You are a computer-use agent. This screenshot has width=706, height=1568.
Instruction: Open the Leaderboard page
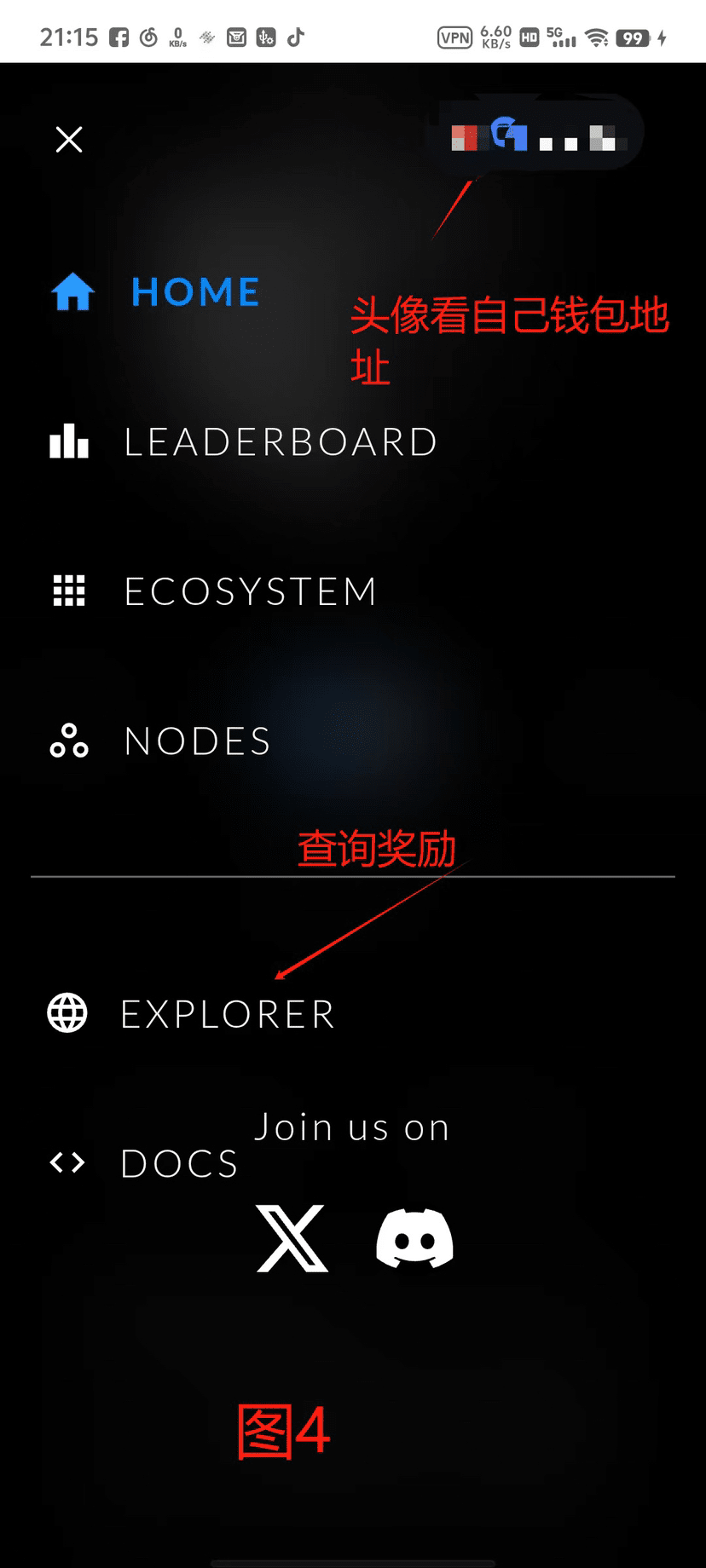pyautogui.click(x=280, y=442)
